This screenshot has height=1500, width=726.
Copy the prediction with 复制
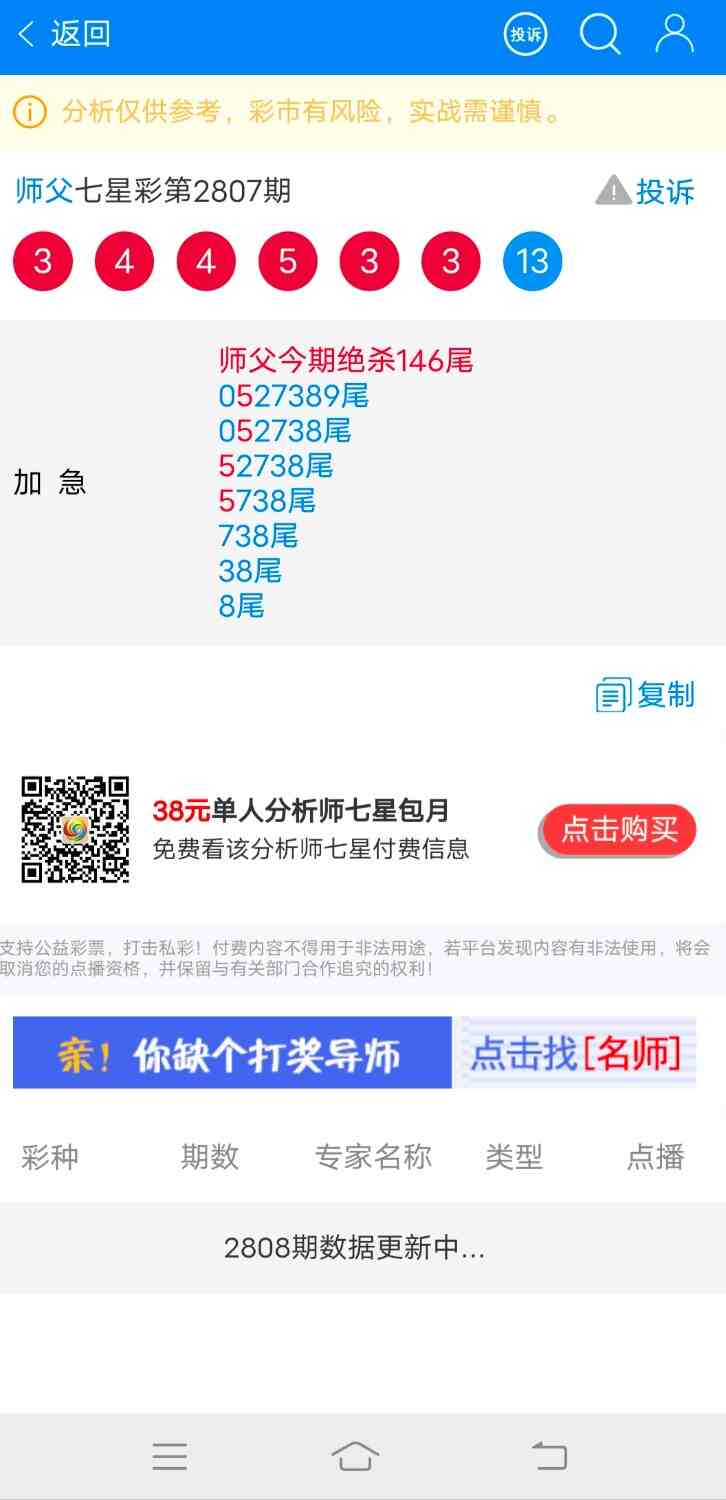tap(646, 694)
